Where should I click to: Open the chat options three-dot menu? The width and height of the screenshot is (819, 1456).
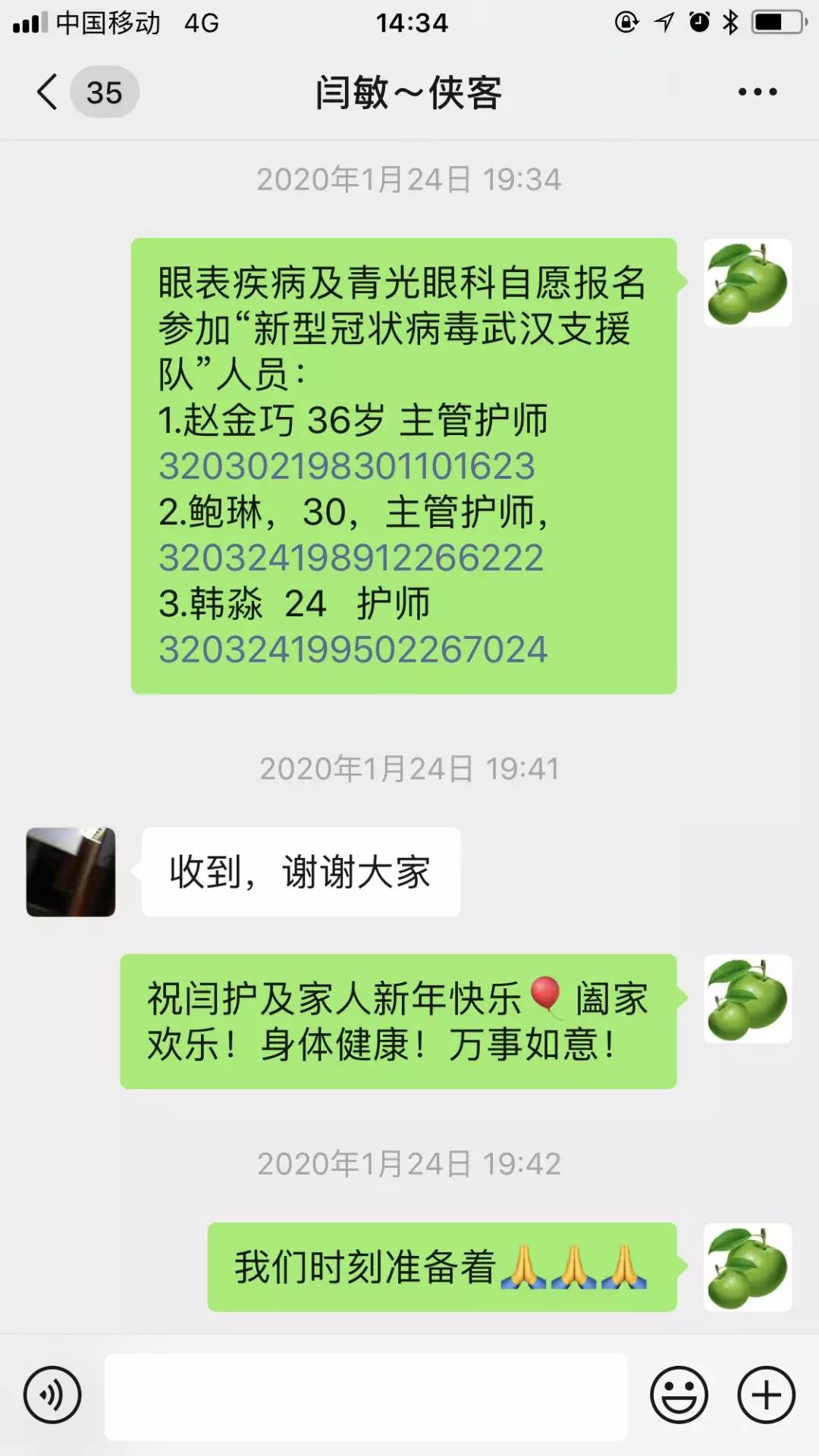coord(758,92)
